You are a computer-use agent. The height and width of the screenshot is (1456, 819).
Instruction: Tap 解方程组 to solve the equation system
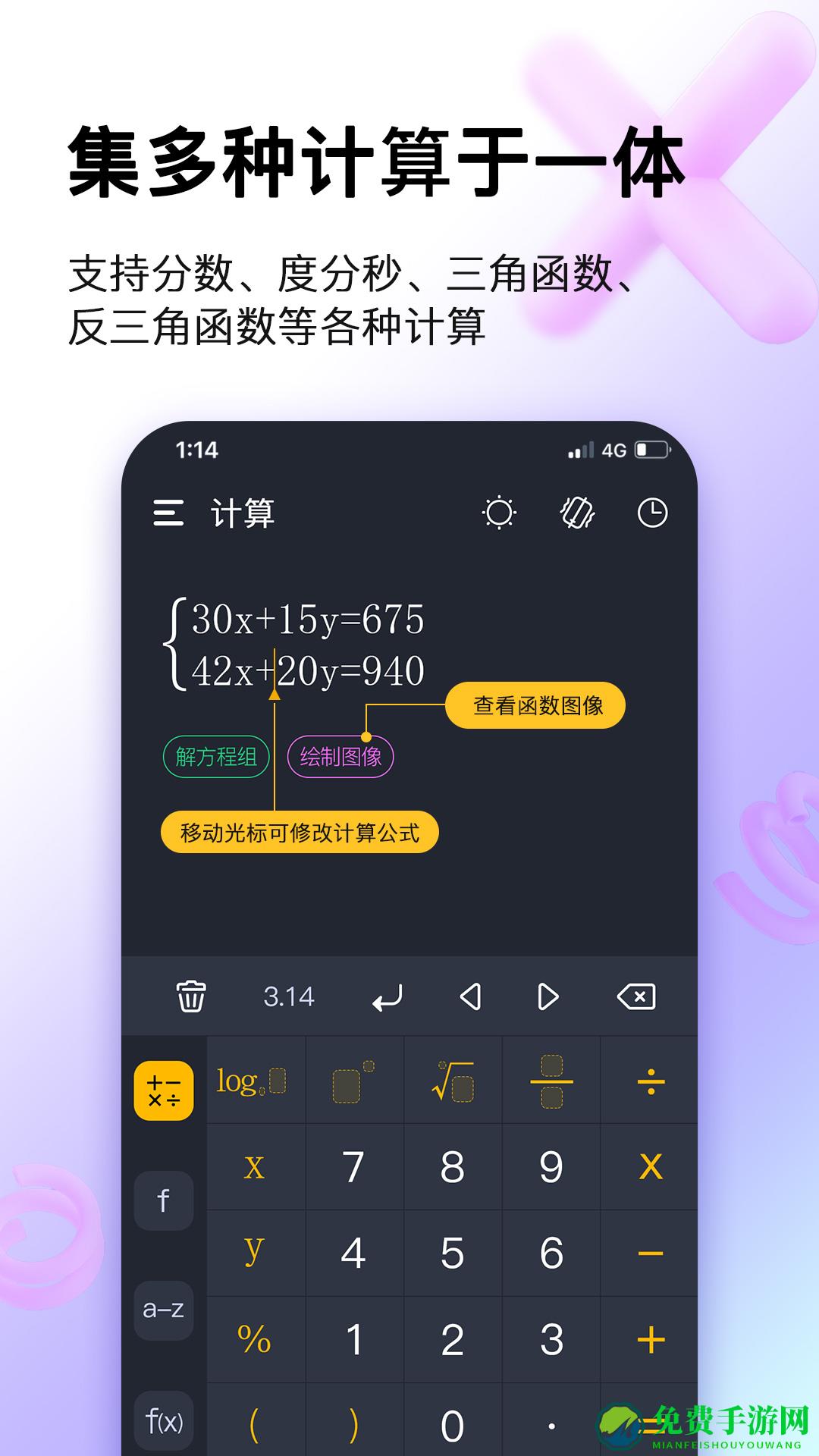(215, 755)
